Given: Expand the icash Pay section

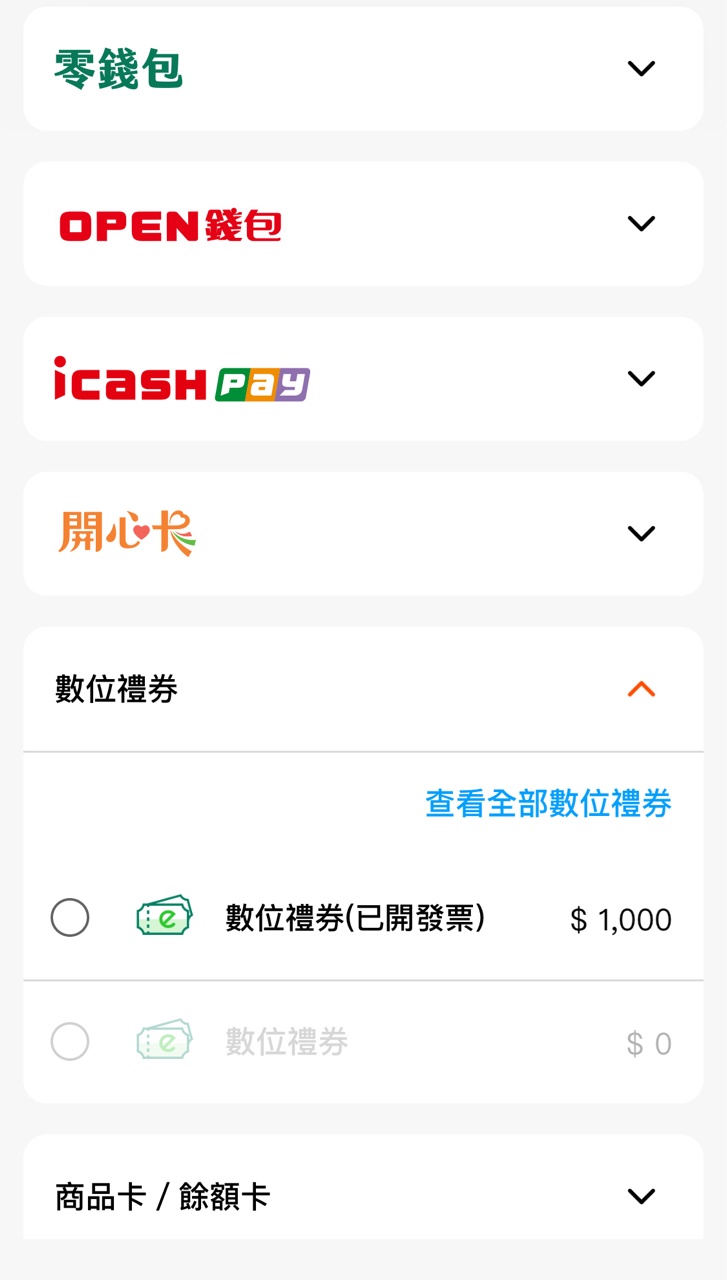Looking at the screenshot, I should (640, 379).
